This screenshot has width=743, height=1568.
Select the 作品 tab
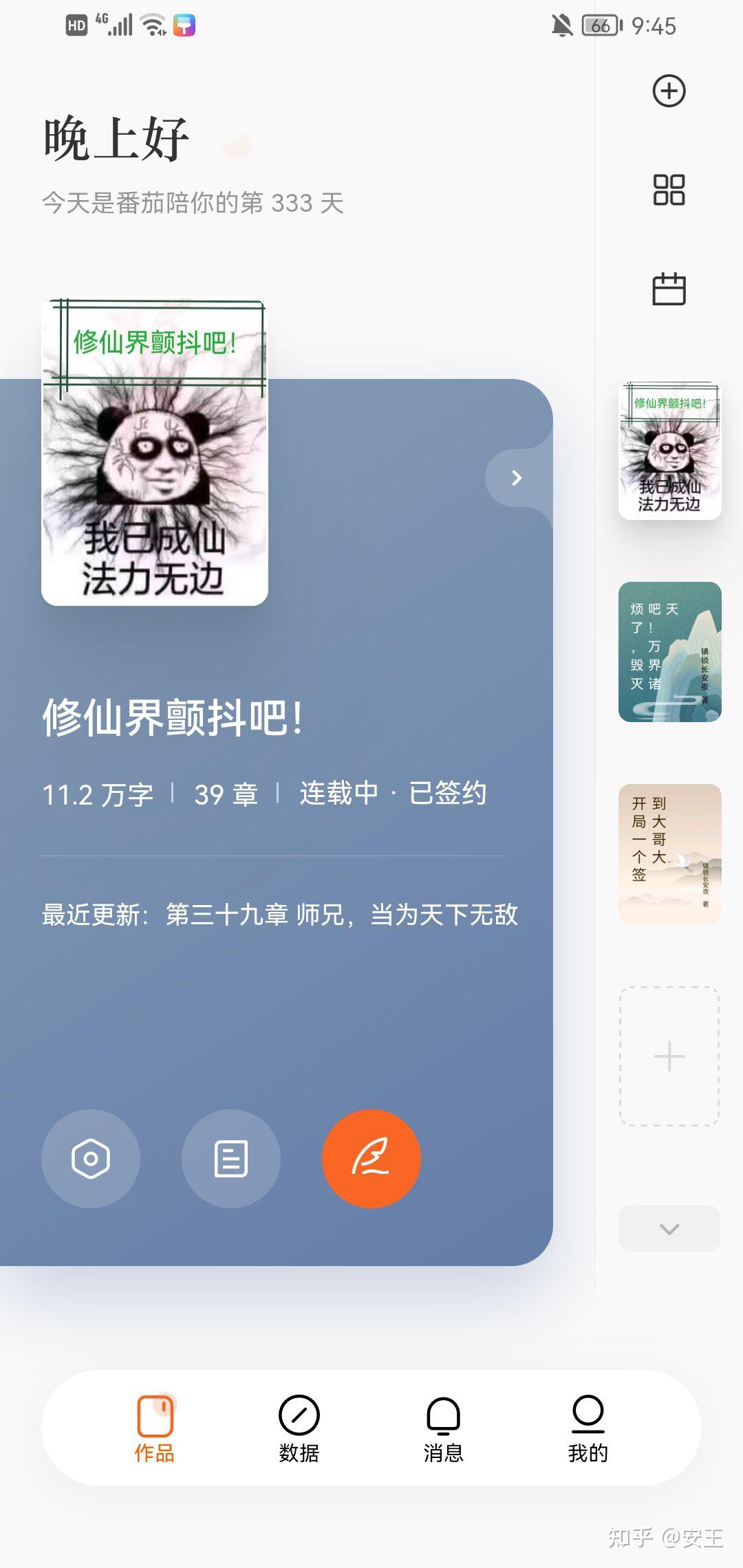pos(155,1428)
